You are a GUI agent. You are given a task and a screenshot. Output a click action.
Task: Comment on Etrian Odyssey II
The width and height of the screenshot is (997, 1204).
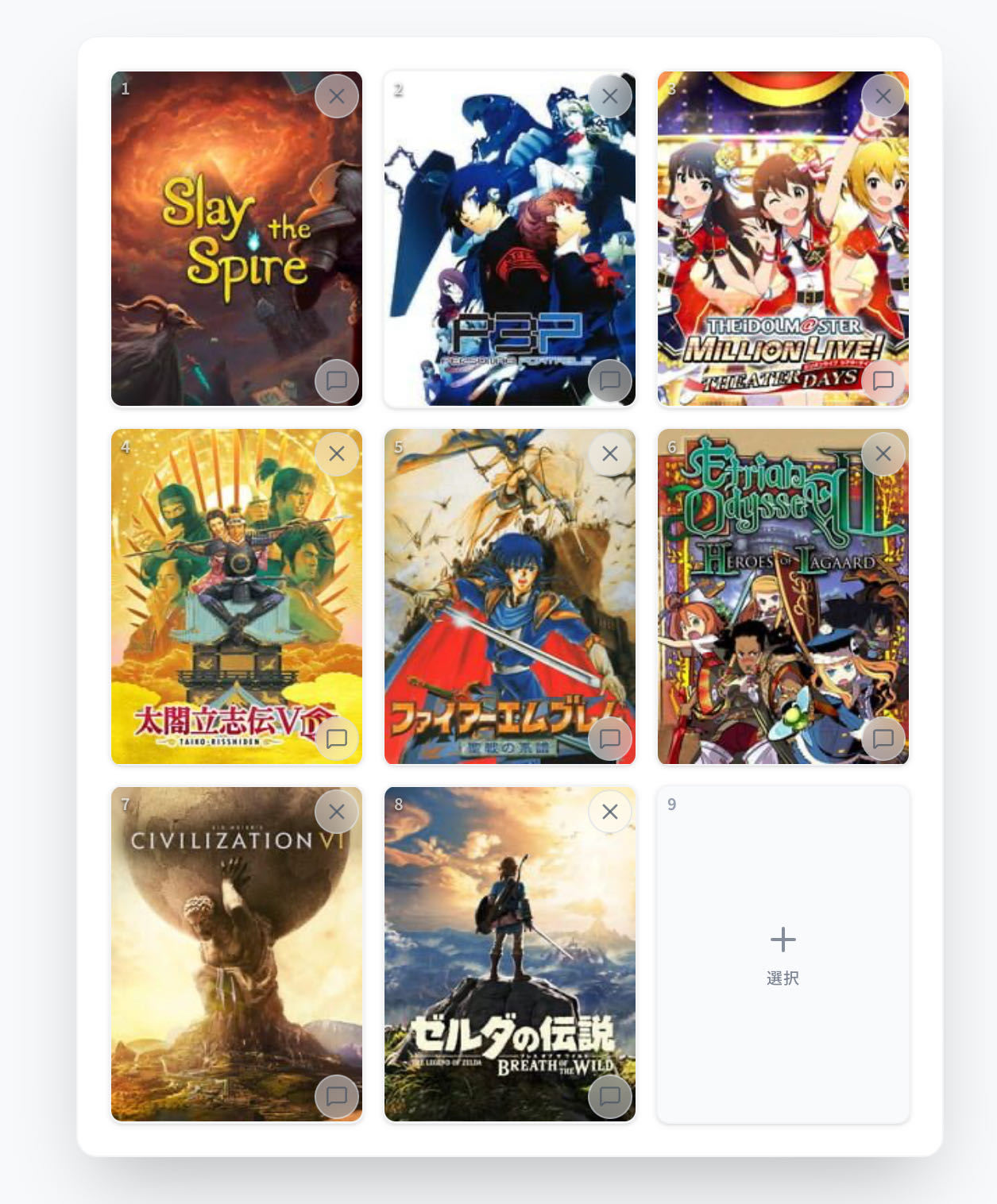click(883, 739)
